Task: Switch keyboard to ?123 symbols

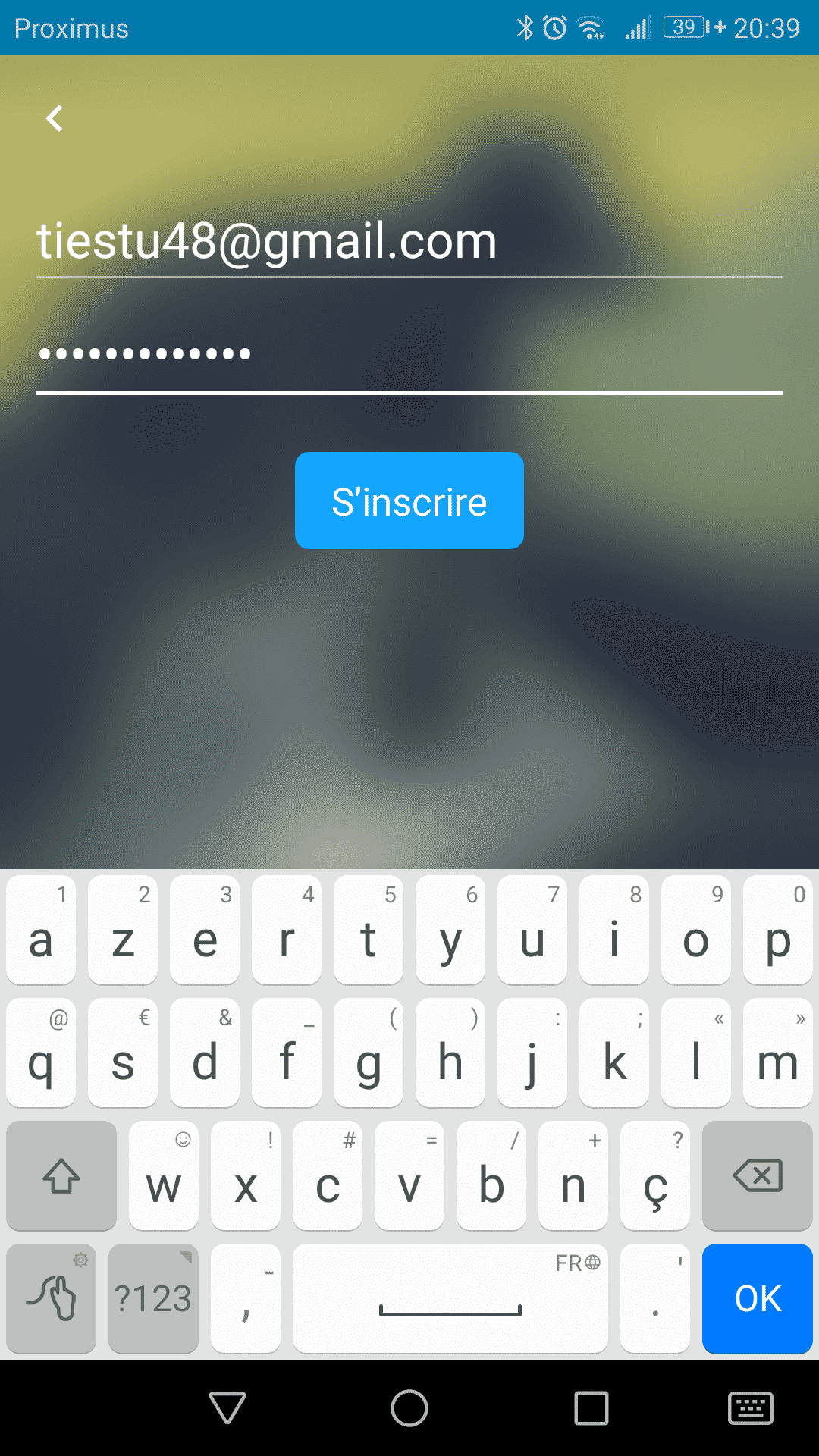Action: [x=153, y=1298]
